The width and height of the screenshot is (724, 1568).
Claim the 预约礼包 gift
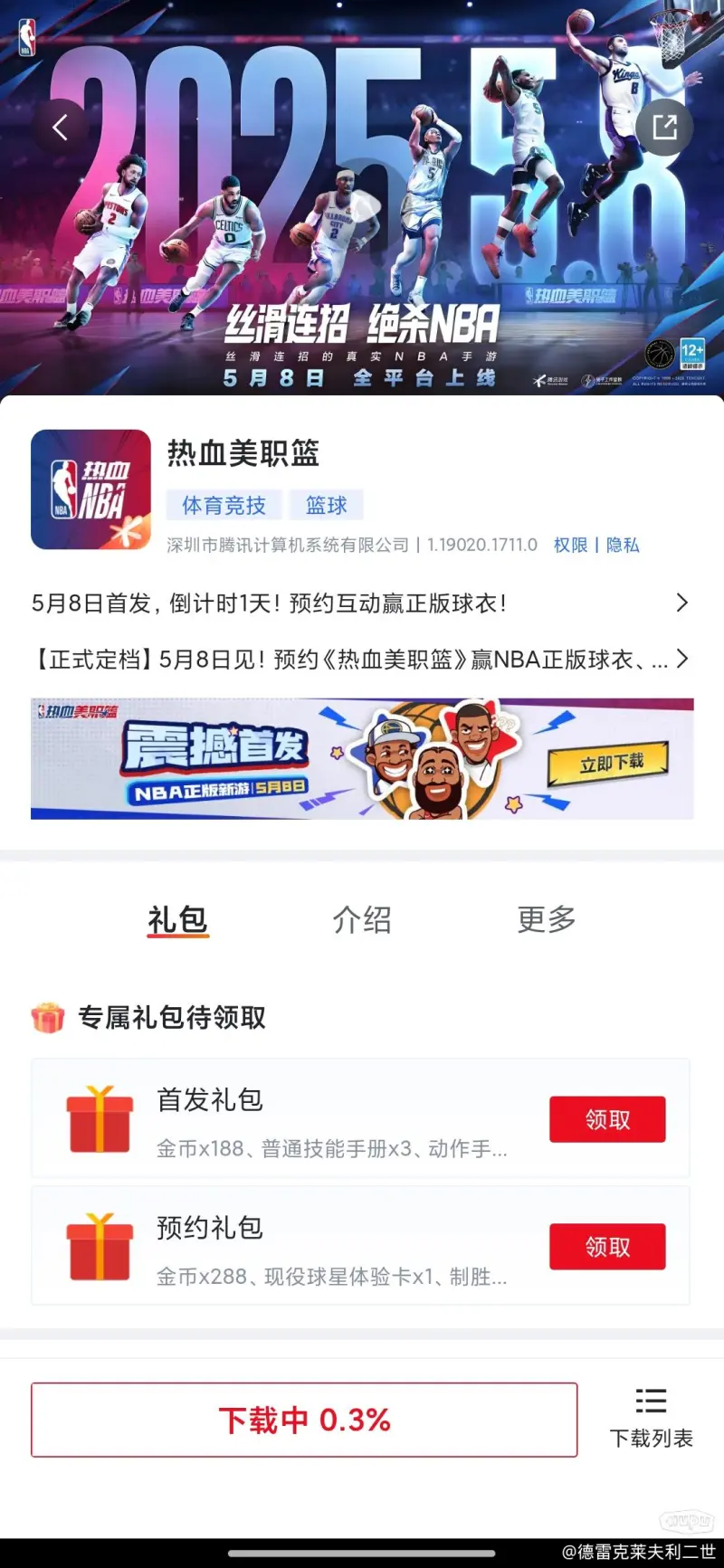click(607, 1247)
